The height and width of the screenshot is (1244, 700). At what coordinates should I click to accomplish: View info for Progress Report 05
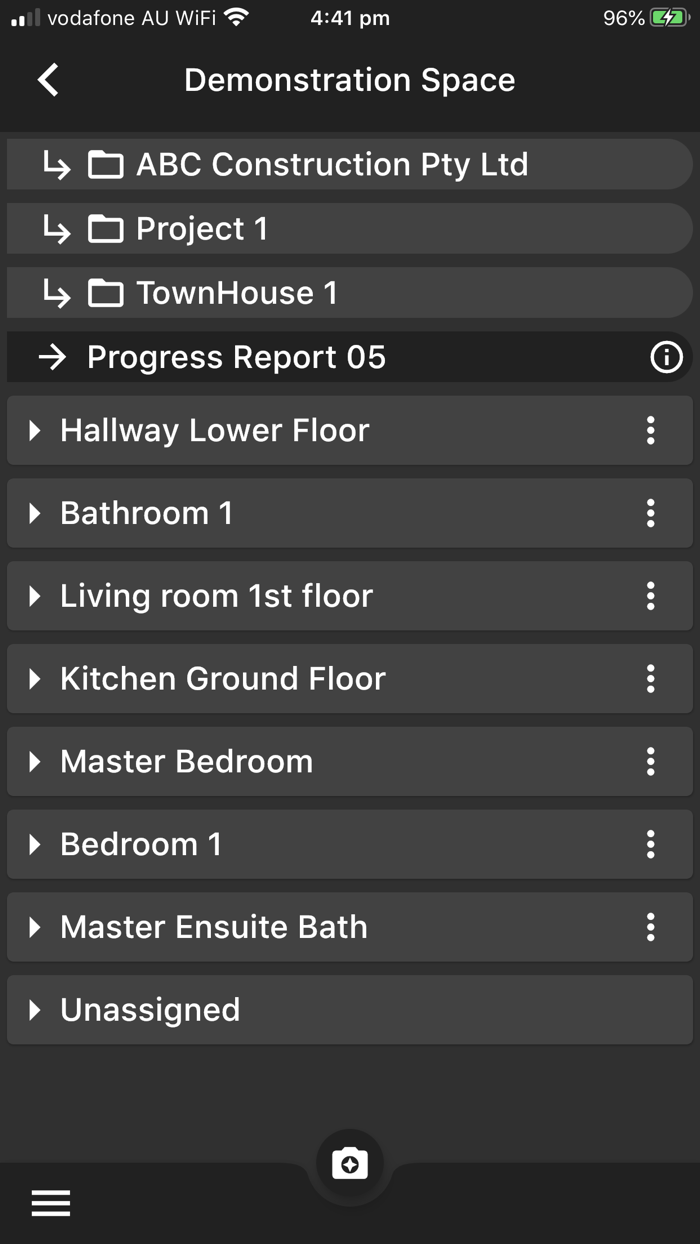tap(666, 357)
